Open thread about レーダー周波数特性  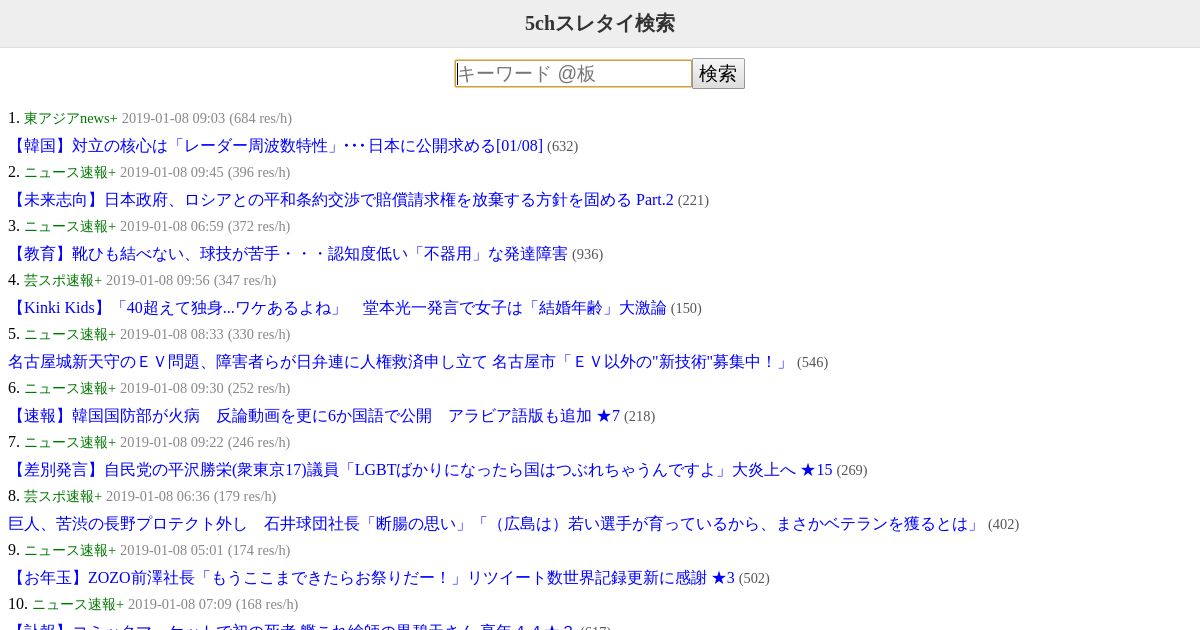276,146
